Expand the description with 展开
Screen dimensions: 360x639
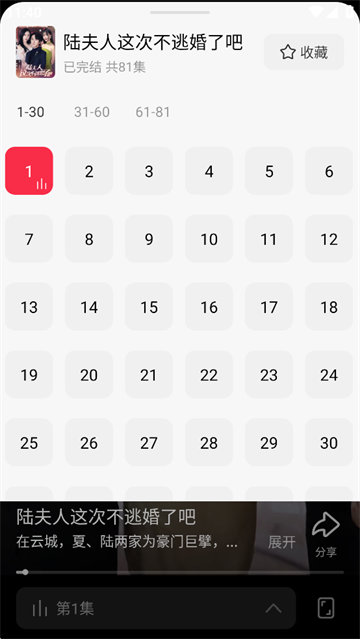point(282,542)
